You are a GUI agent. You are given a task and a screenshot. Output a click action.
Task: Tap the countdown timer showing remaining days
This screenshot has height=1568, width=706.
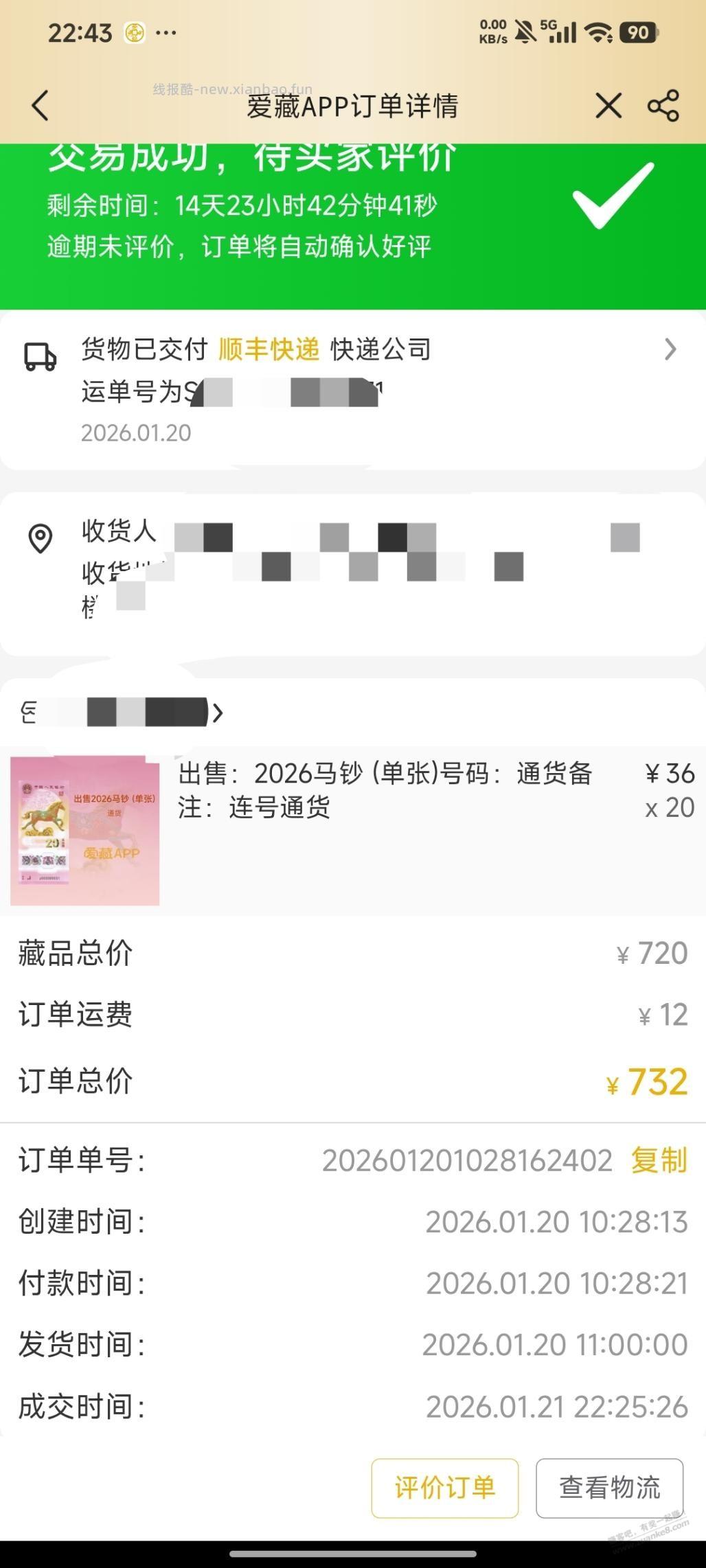click(242, 204)
